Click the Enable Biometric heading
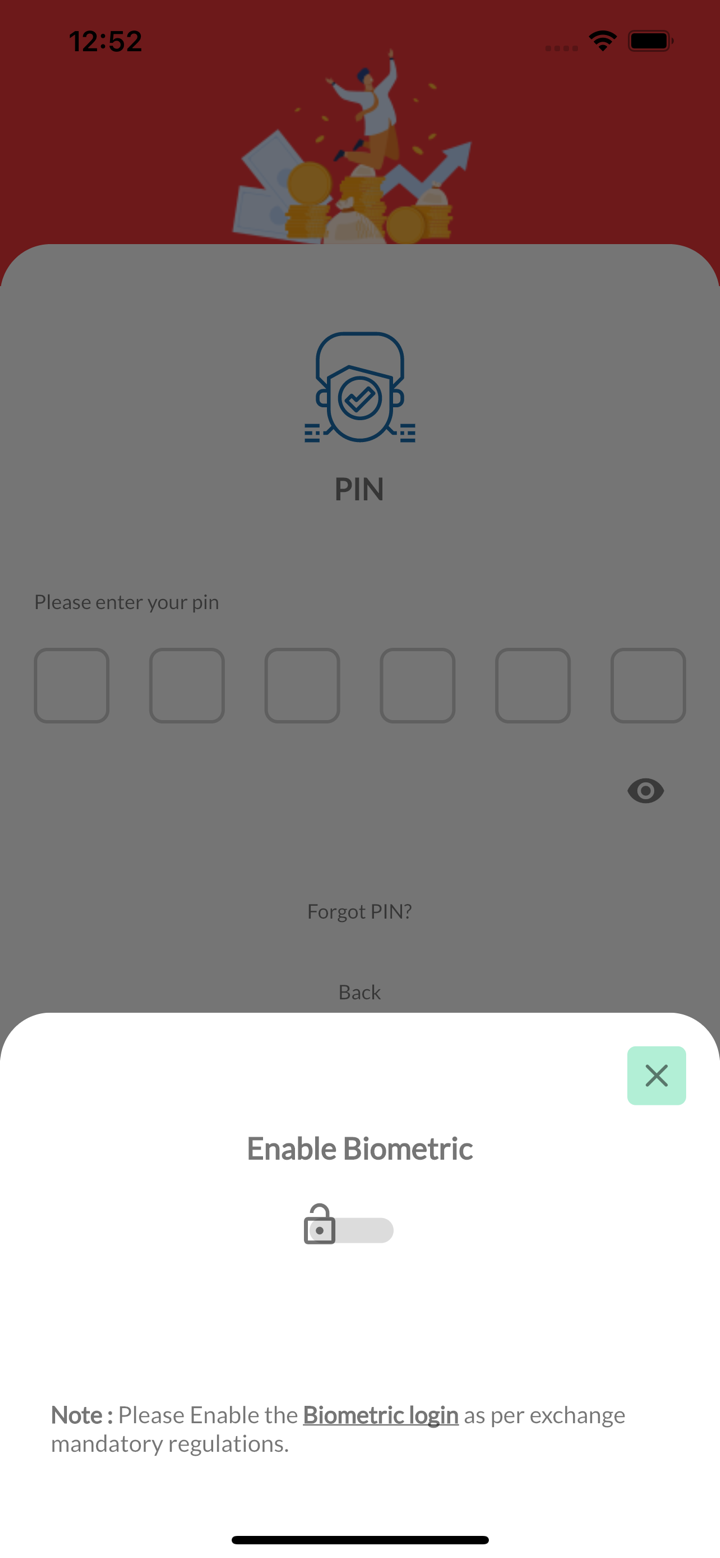This screenshot has width=720, height=1558. (x=359, y=1148)
